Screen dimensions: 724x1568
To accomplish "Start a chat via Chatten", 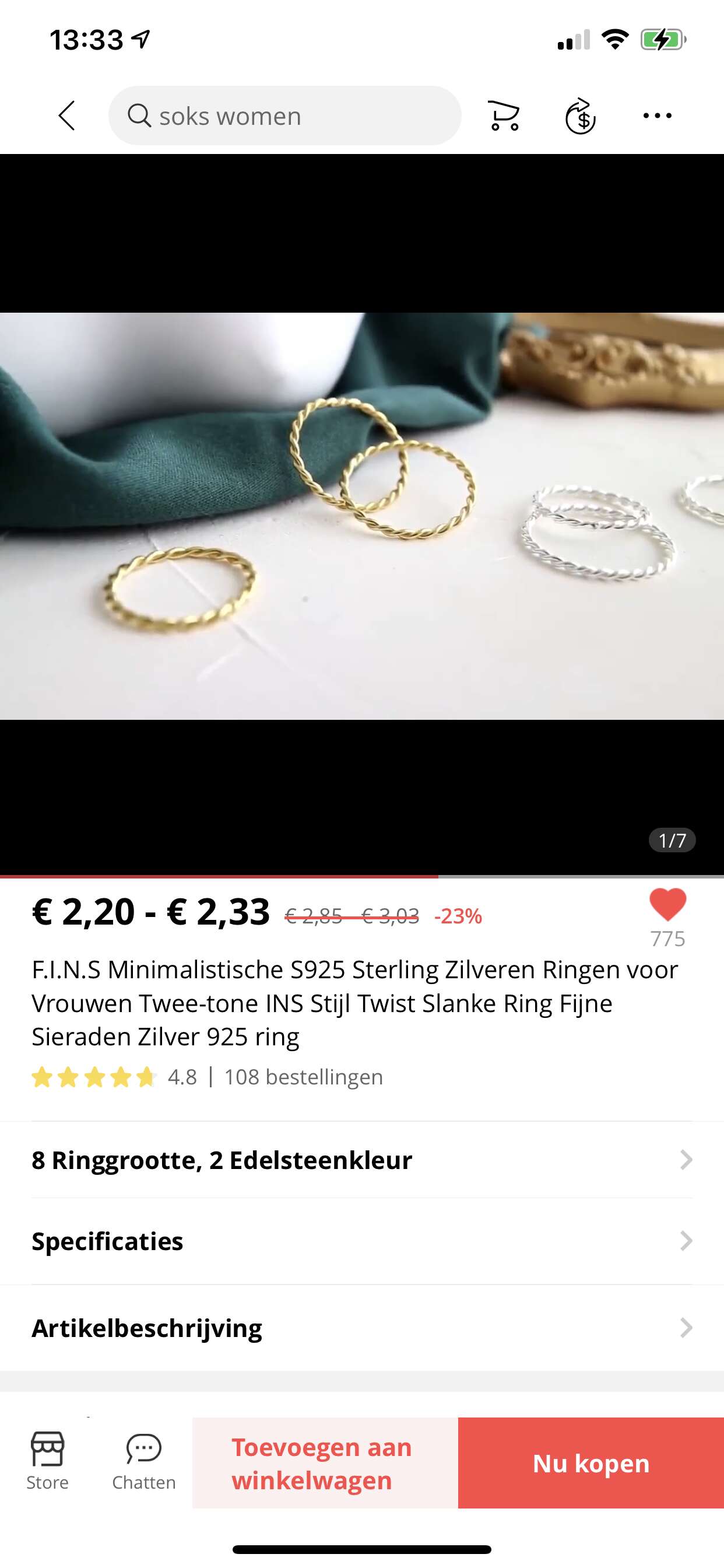I will coord(144,1461).
